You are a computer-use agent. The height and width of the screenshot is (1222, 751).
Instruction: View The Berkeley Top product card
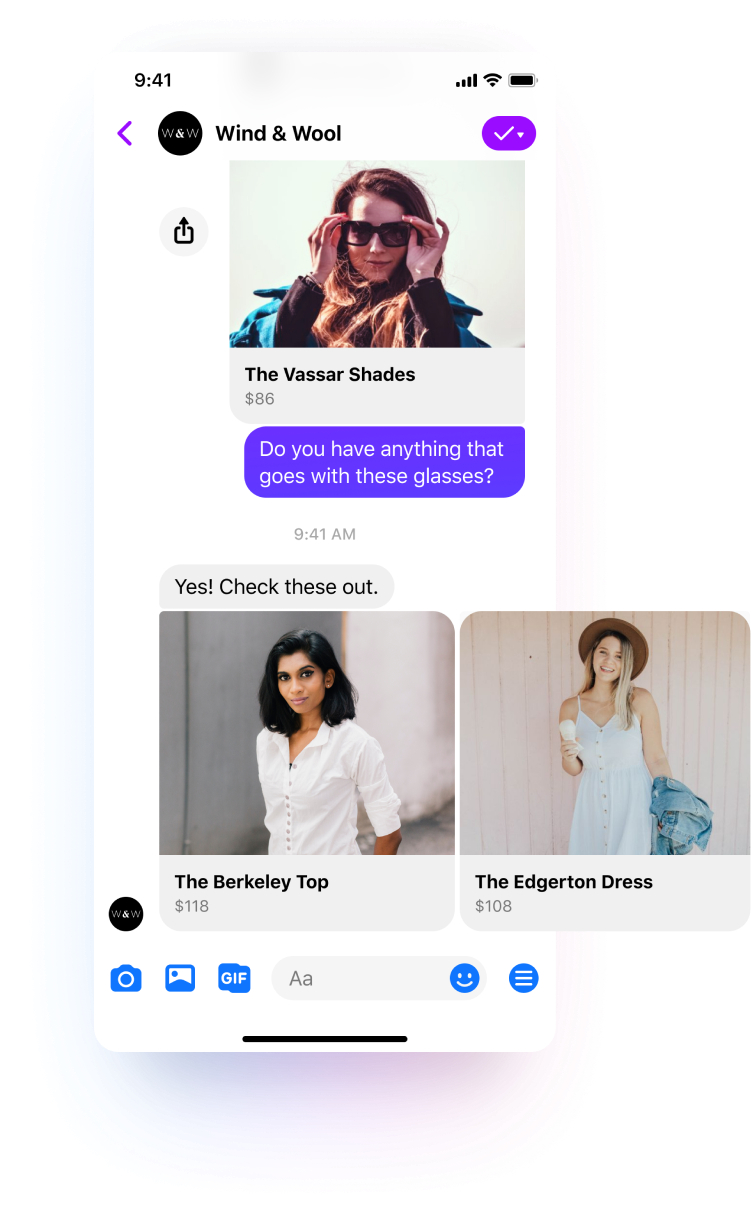pyautogui.click(x=306, y=770)
